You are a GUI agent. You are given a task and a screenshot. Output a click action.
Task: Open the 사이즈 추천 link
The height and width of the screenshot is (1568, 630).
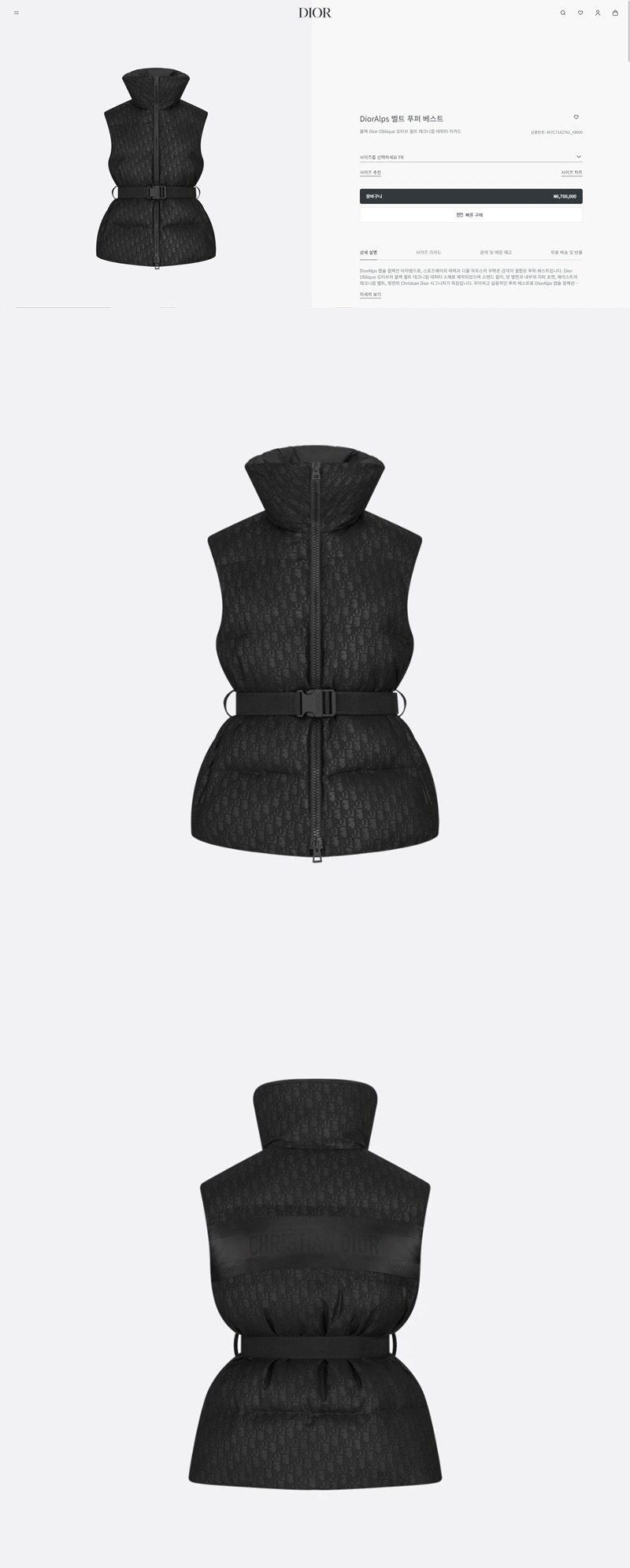370,172
